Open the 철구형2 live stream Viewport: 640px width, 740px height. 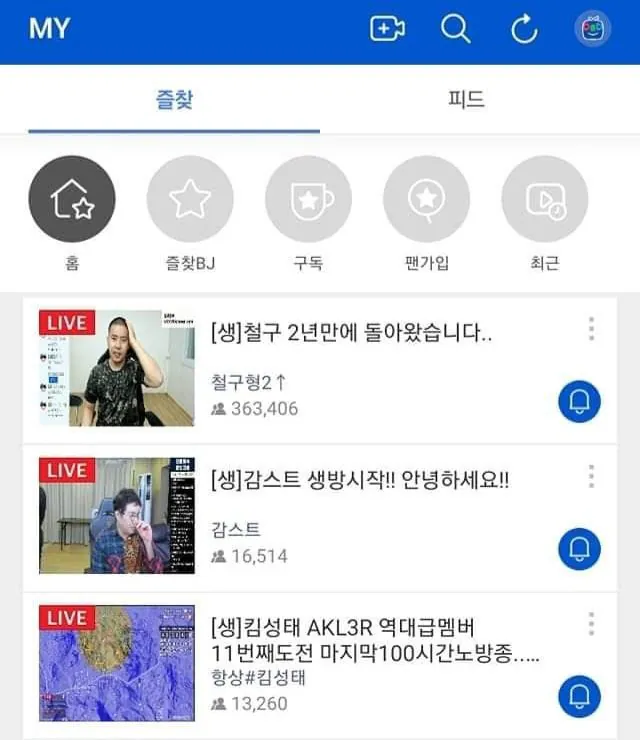coord(117,368)
